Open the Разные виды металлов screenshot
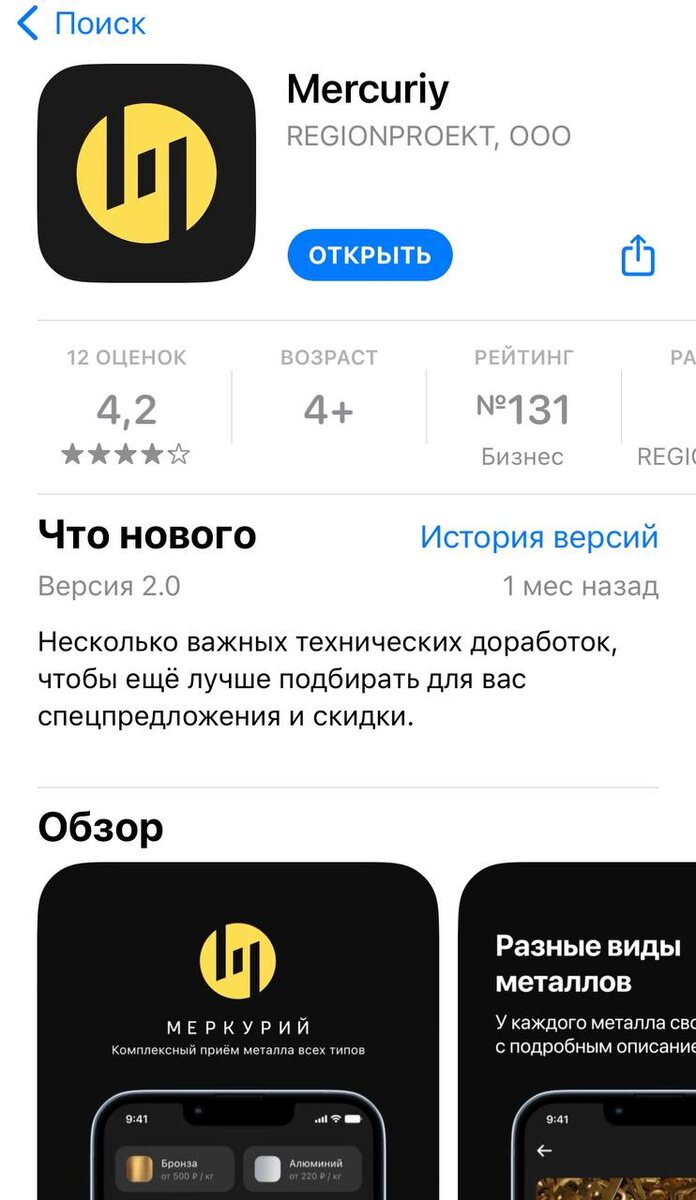The image size is (696, 1200). pos(577,1031)
